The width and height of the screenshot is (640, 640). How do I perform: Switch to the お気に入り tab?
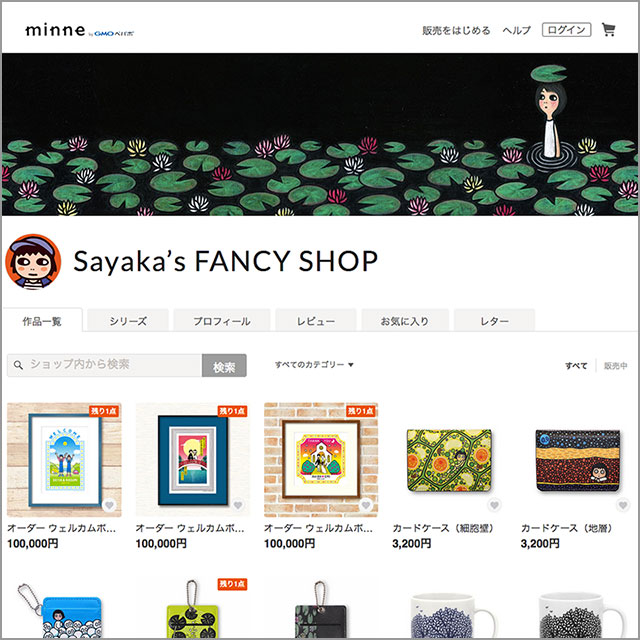click(404, 321)
